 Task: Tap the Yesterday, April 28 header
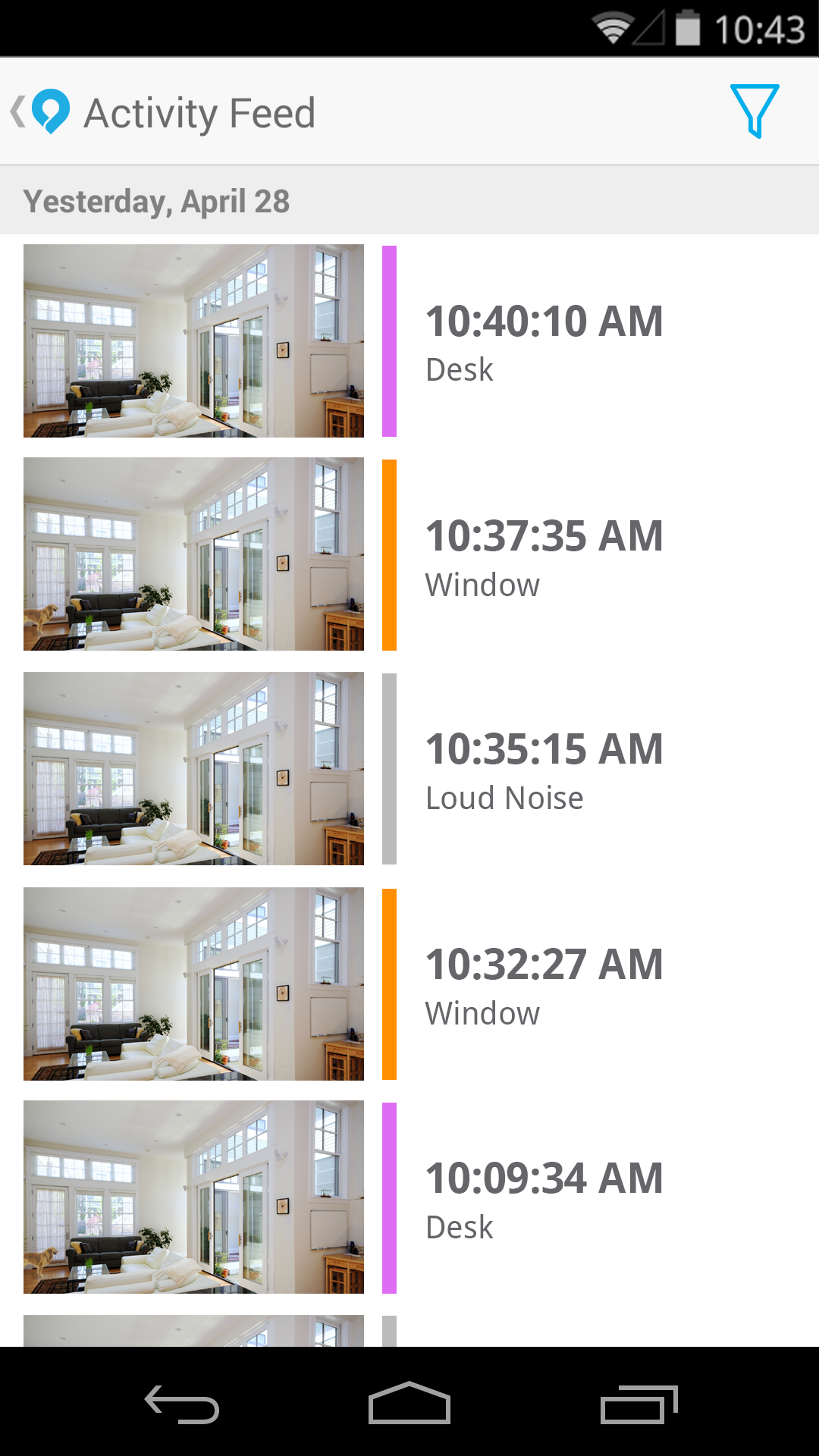pyautogui.click(x=157, y=201)
